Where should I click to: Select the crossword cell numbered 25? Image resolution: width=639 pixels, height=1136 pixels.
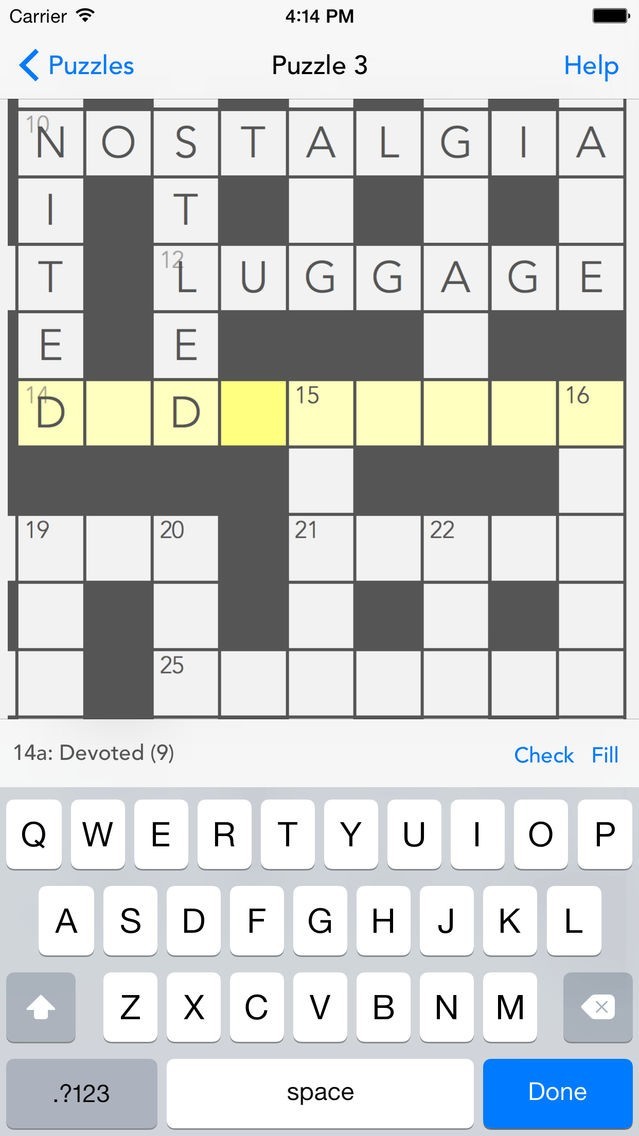185,683
